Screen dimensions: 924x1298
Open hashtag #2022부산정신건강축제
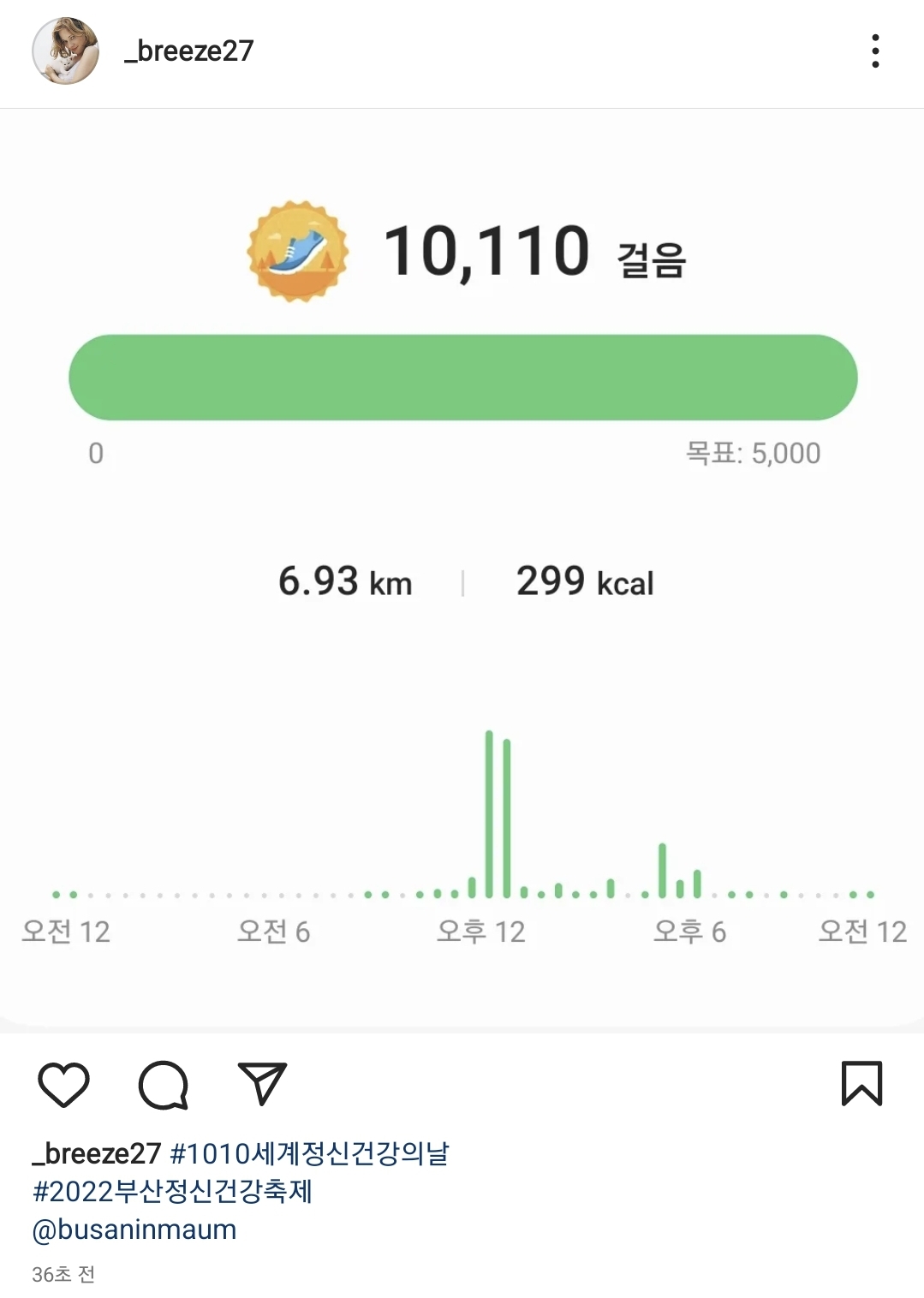tap(172, 1191)
